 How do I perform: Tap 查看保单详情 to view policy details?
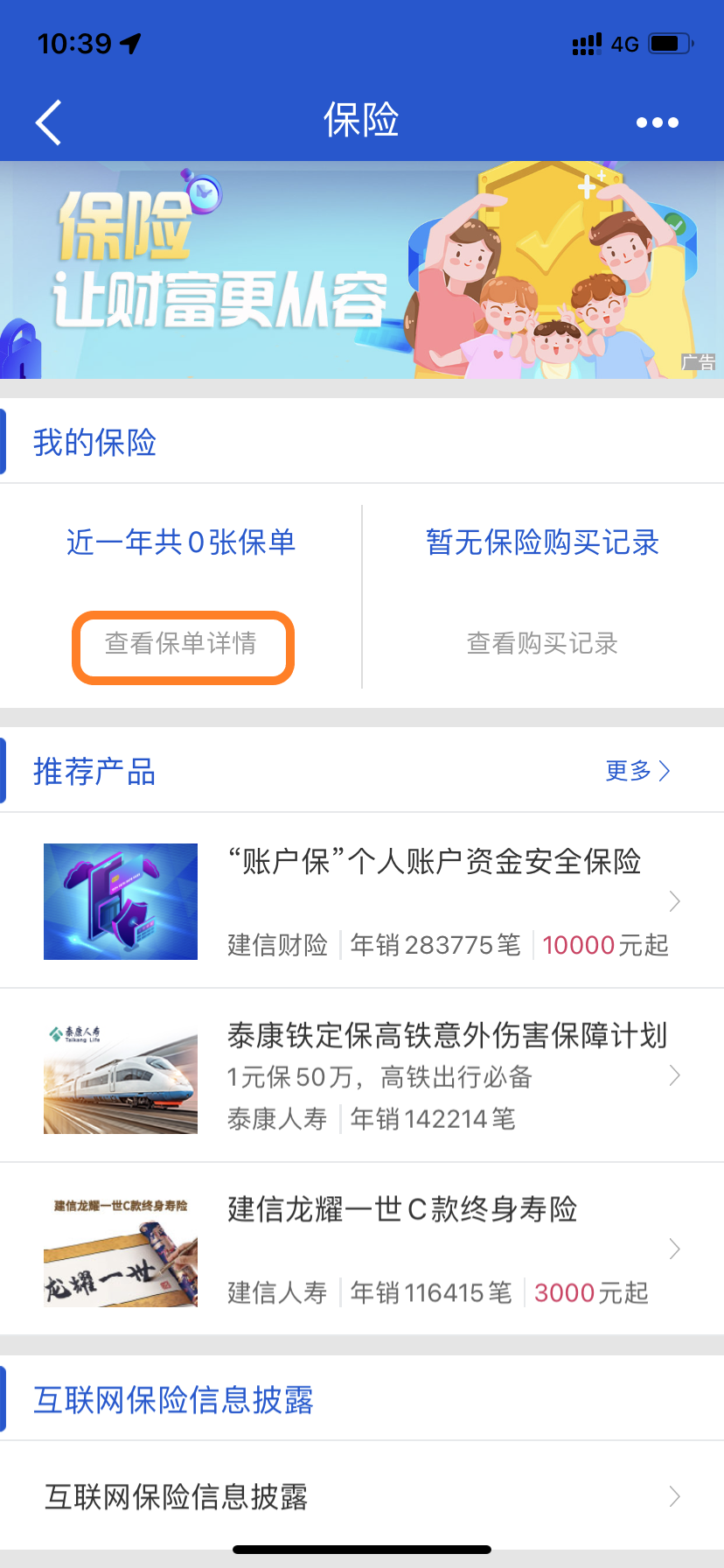[182, 647]
